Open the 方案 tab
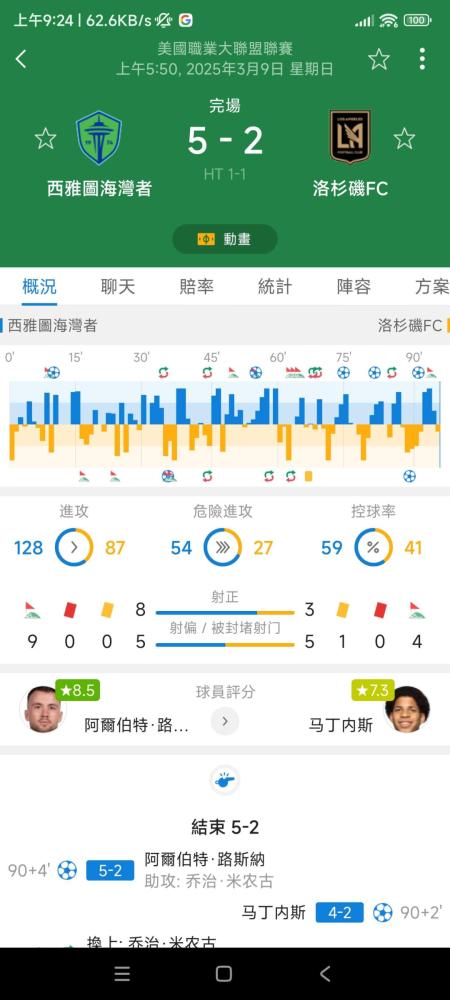 tap(432, 286)
